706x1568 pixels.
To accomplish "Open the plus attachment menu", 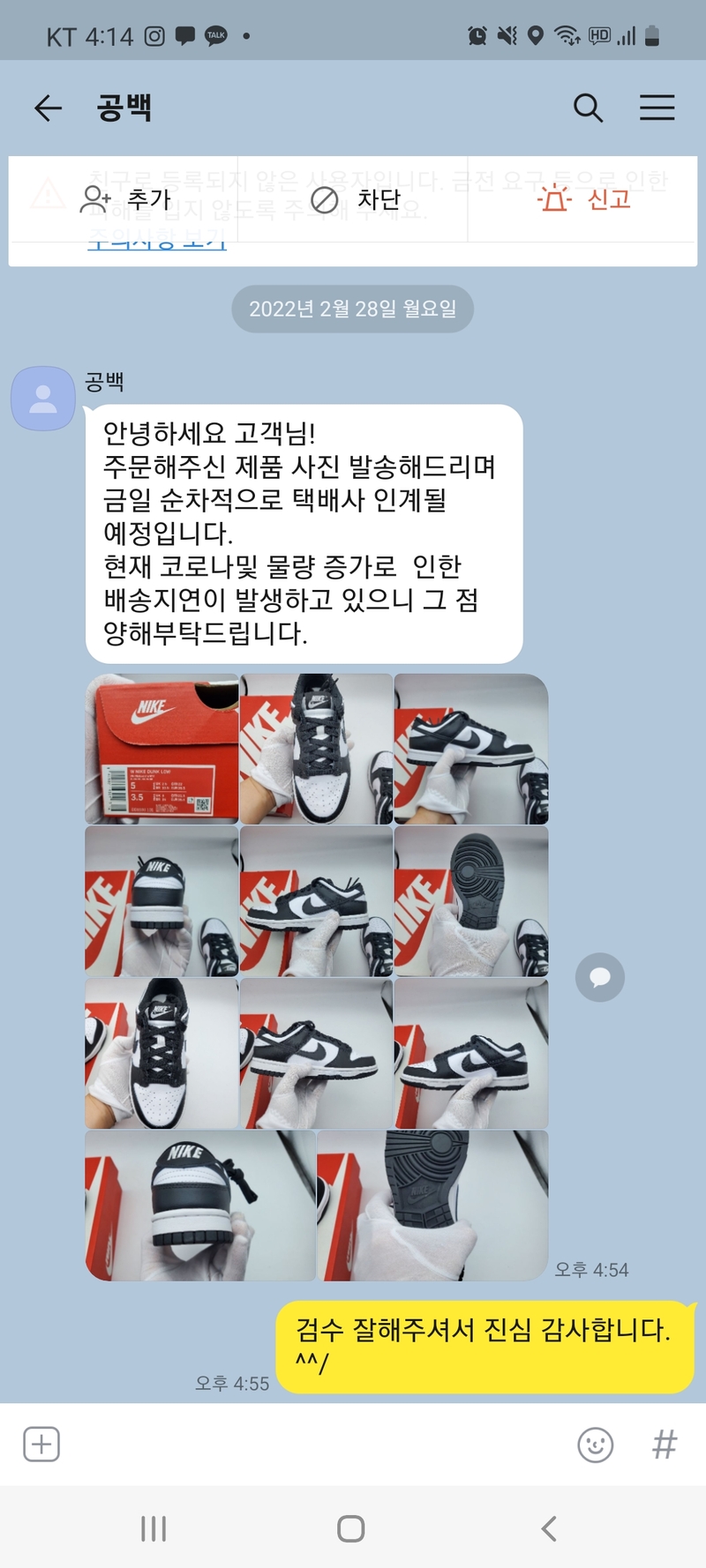I will click(x=41, y=1445).
